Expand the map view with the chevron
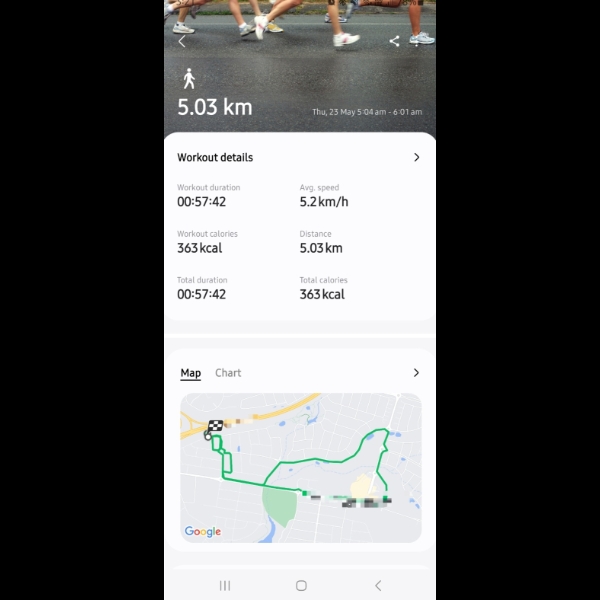Viewport: 600px width, 600px height. click(416, 373)
